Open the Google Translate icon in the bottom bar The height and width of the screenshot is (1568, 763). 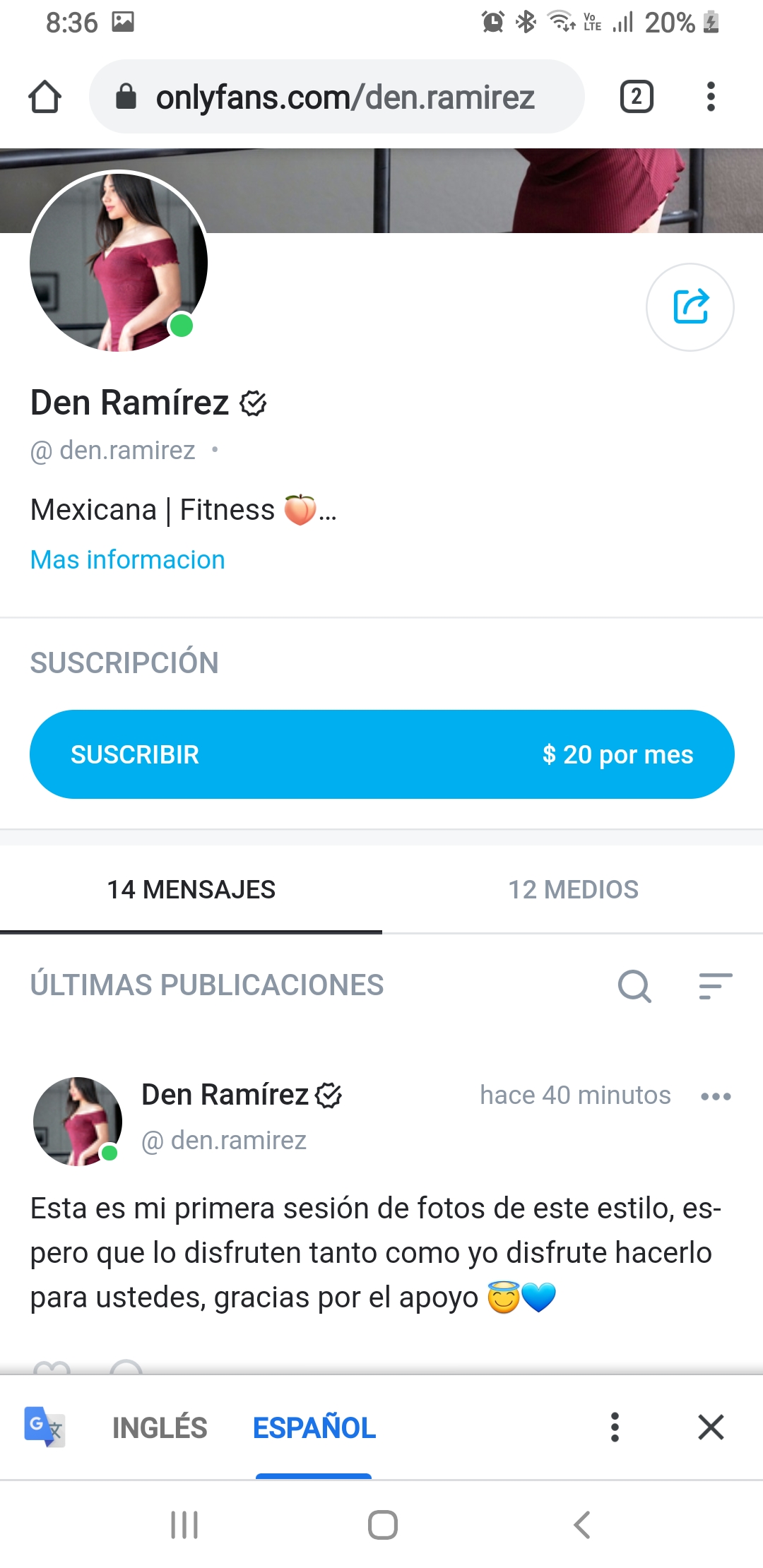(44, 1426)
